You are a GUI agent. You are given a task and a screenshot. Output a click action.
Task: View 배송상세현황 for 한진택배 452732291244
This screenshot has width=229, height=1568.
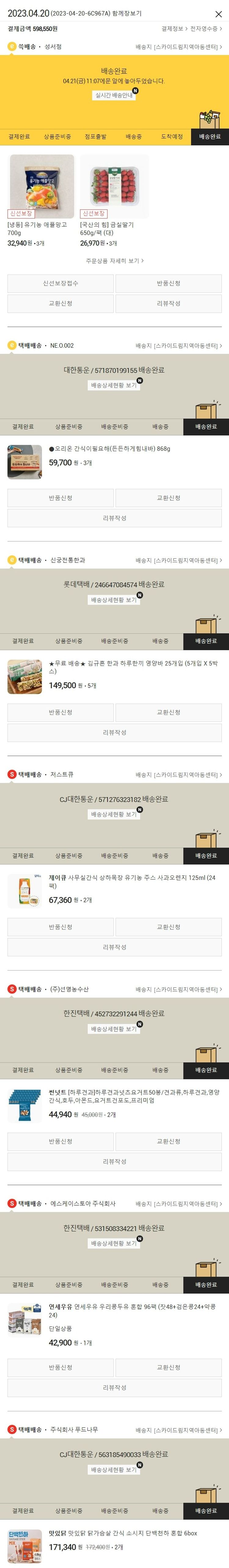click(x=114, y=1029)
